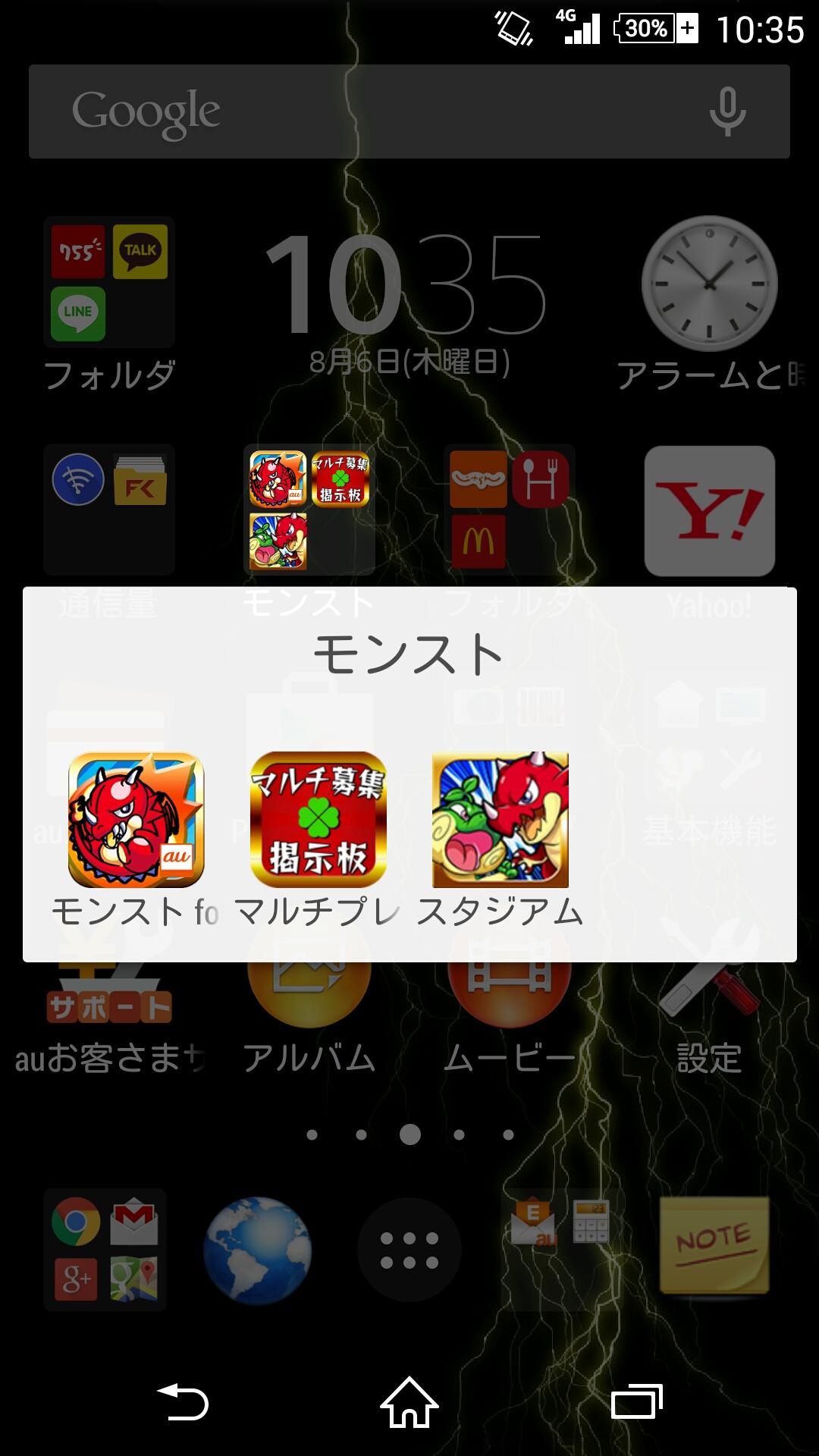Go back with the system back button
Screen dimensions: 819x1456
(x=182, y=1401)
